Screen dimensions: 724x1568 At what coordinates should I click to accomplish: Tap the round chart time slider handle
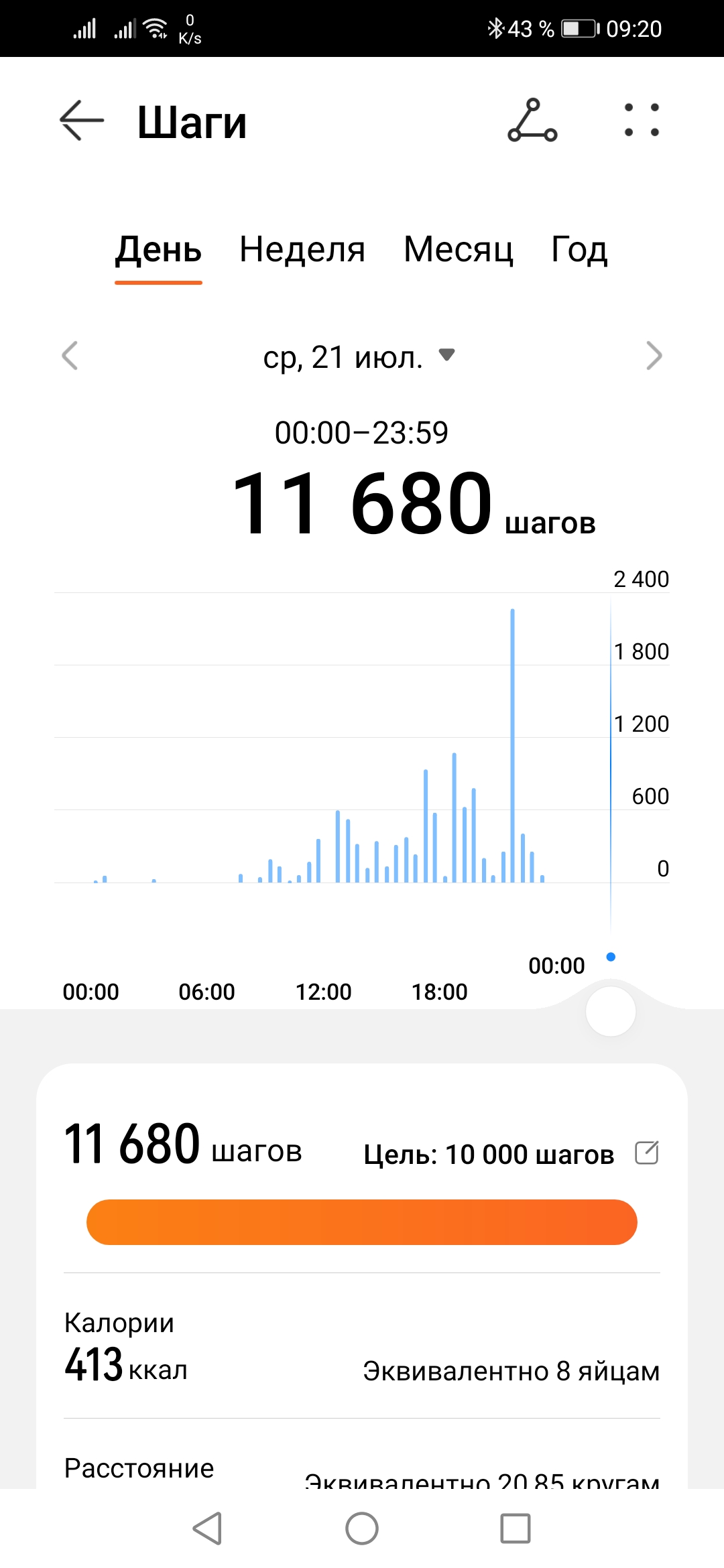(x=610, y=1011)
